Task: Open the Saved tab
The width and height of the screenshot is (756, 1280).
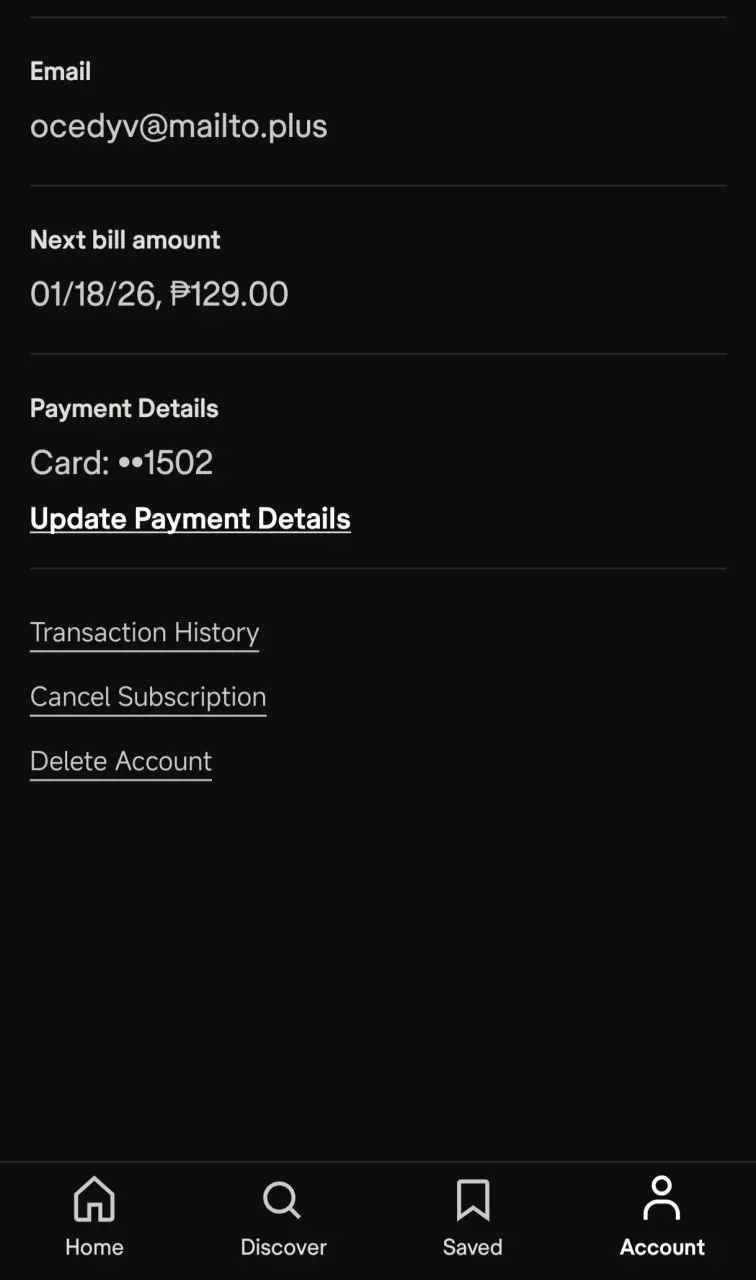Action: [x=472, y=1216]
